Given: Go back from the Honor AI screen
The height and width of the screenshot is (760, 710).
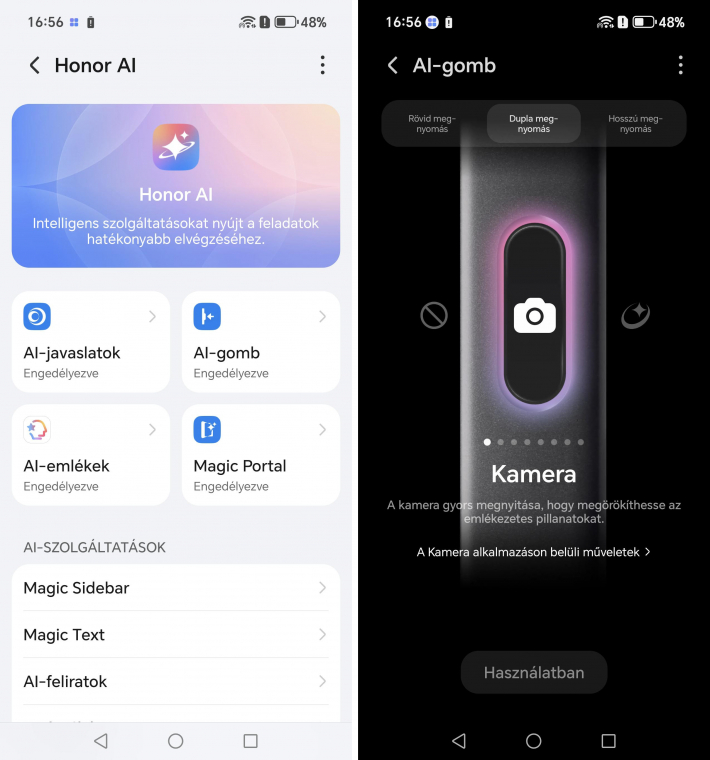Looking at the screenshot, I should (34, 65).
